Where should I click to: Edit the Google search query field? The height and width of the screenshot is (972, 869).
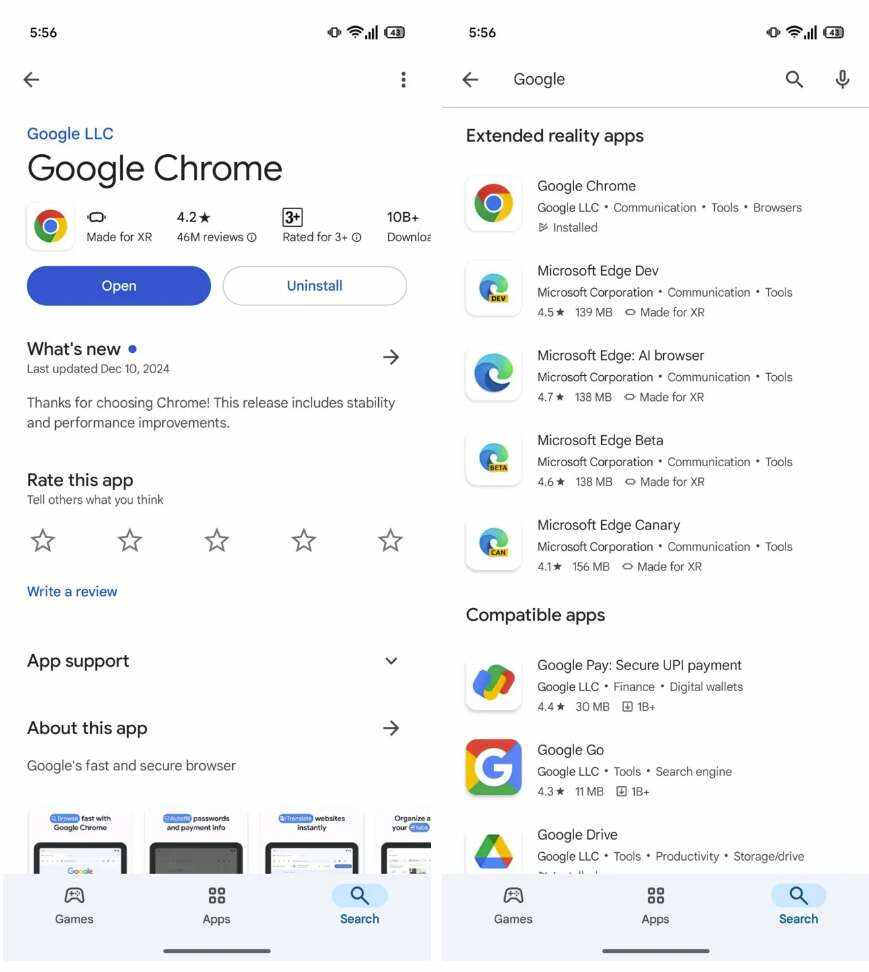(x=620, y=80)
